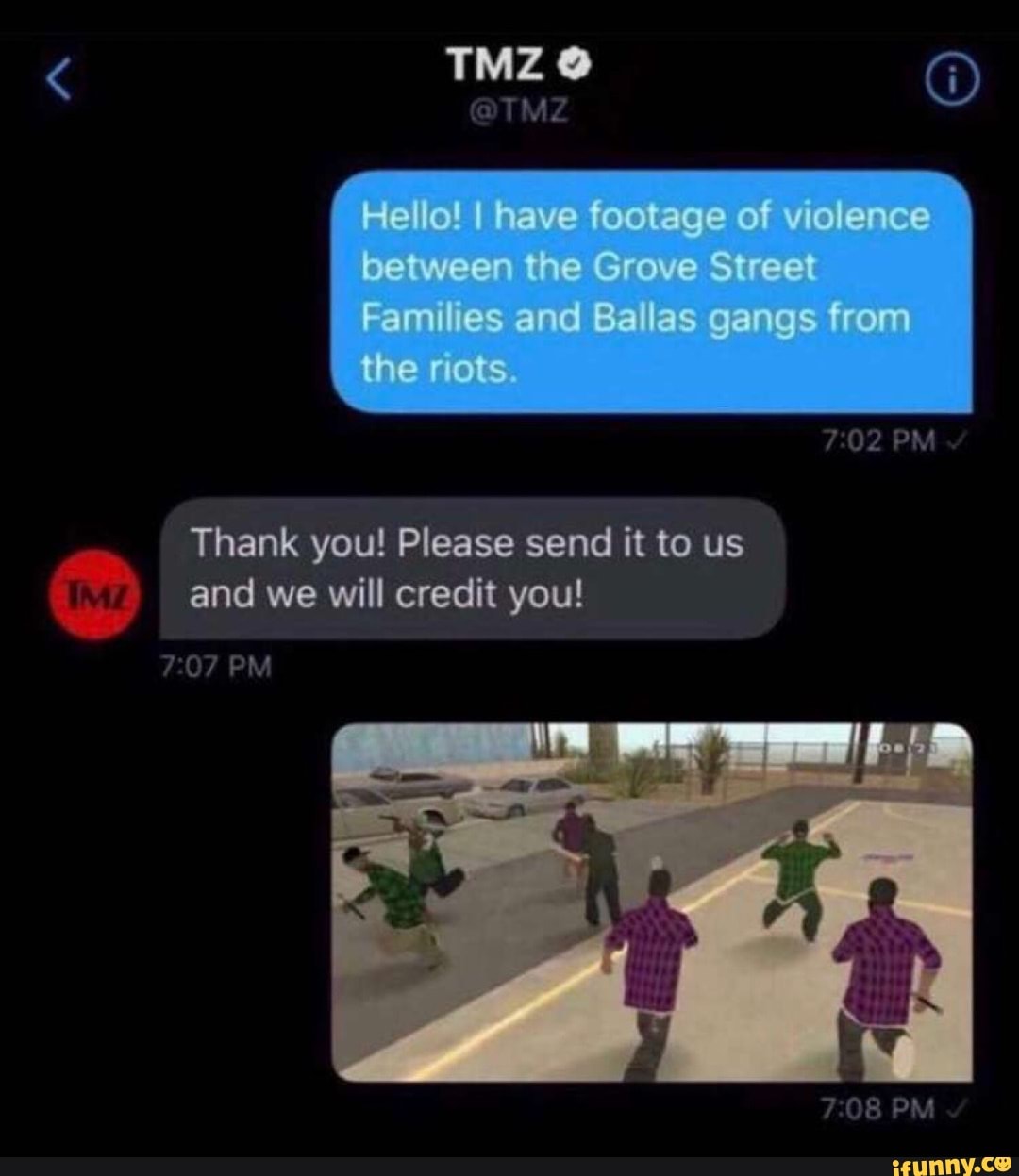Open the sent game footage image

[652, 901]
